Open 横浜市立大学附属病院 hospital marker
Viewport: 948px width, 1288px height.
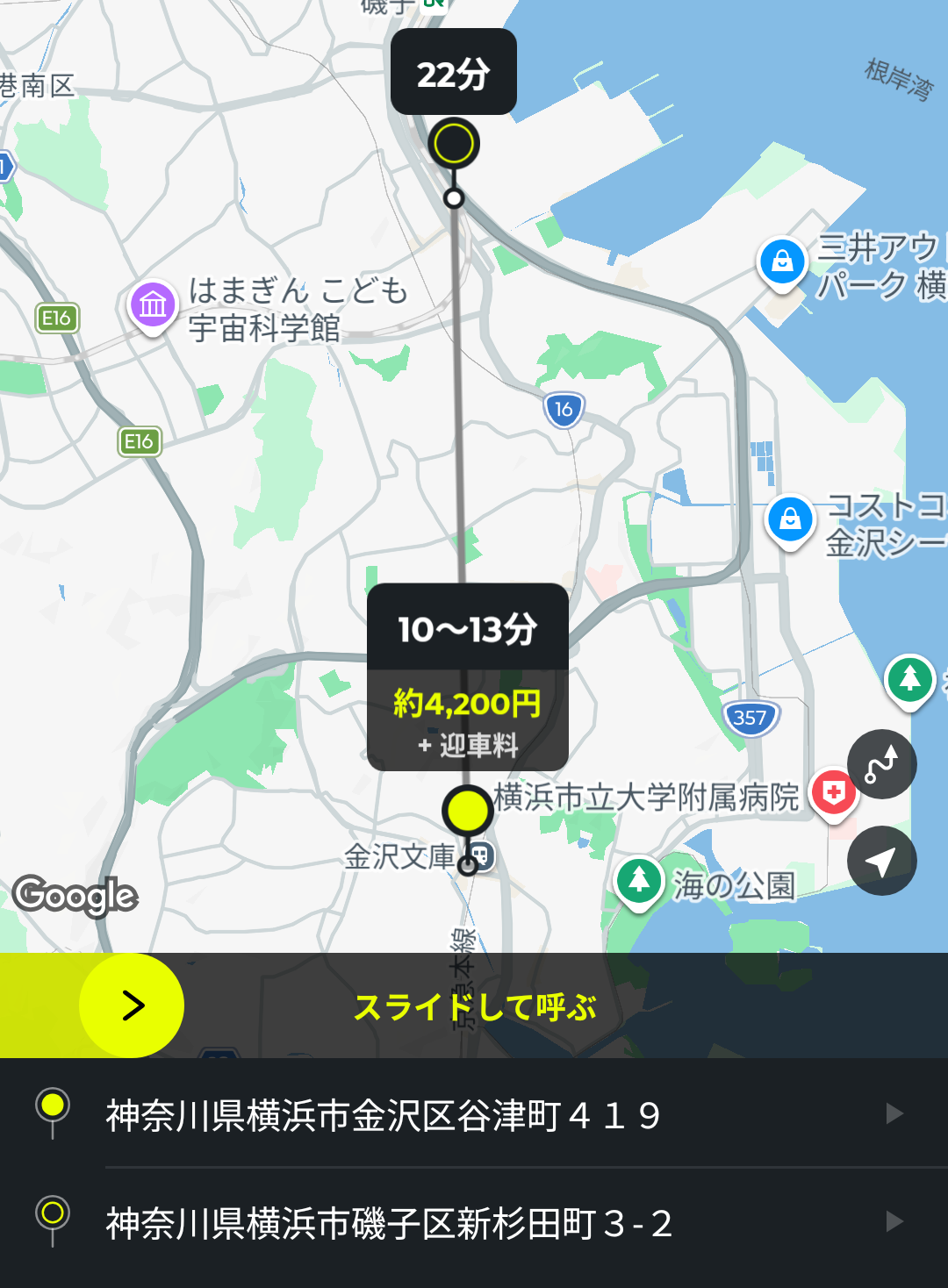click(x=832, y=793)
